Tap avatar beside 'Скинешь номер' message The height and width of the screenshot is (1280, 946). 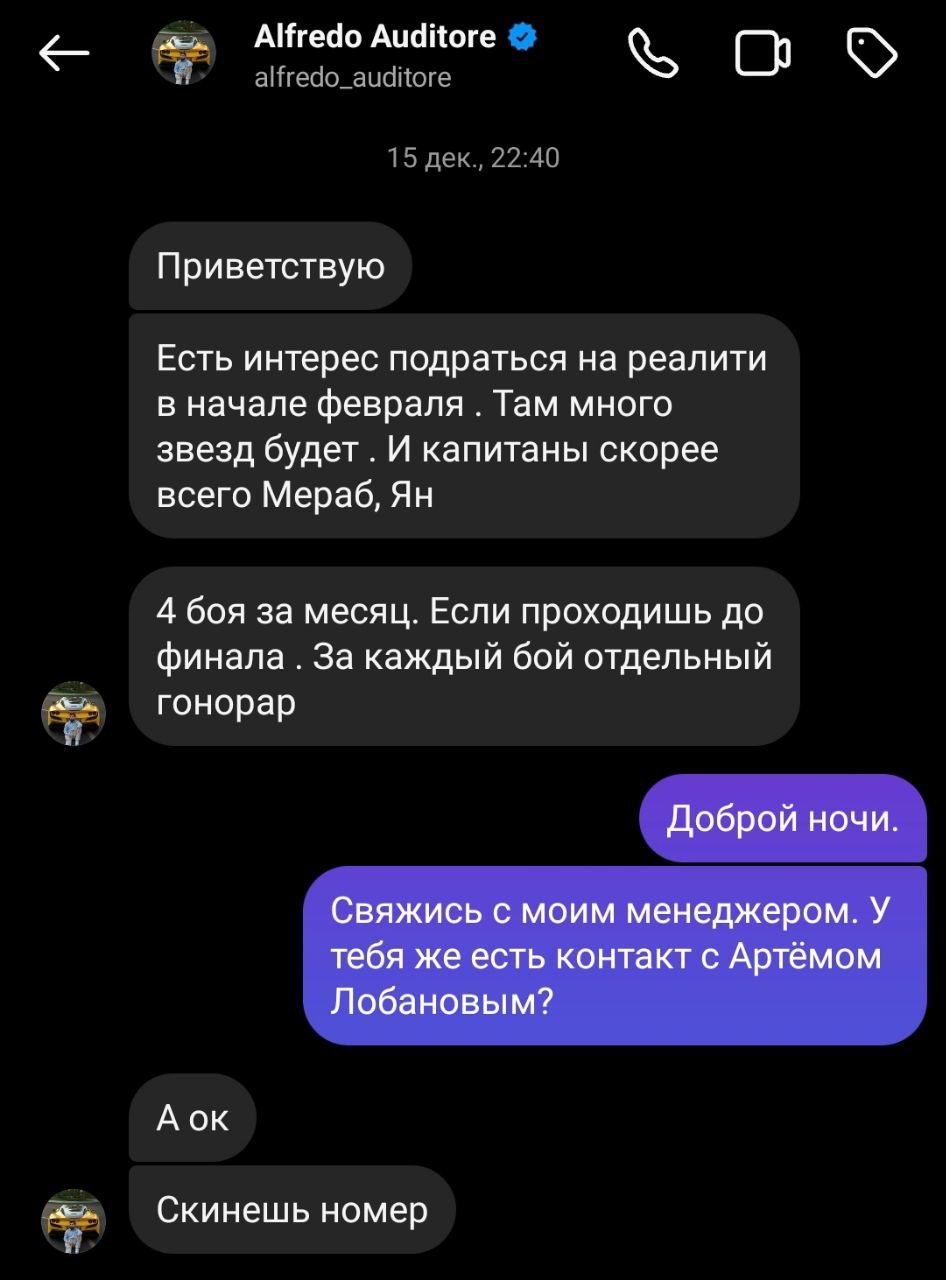73,1221
